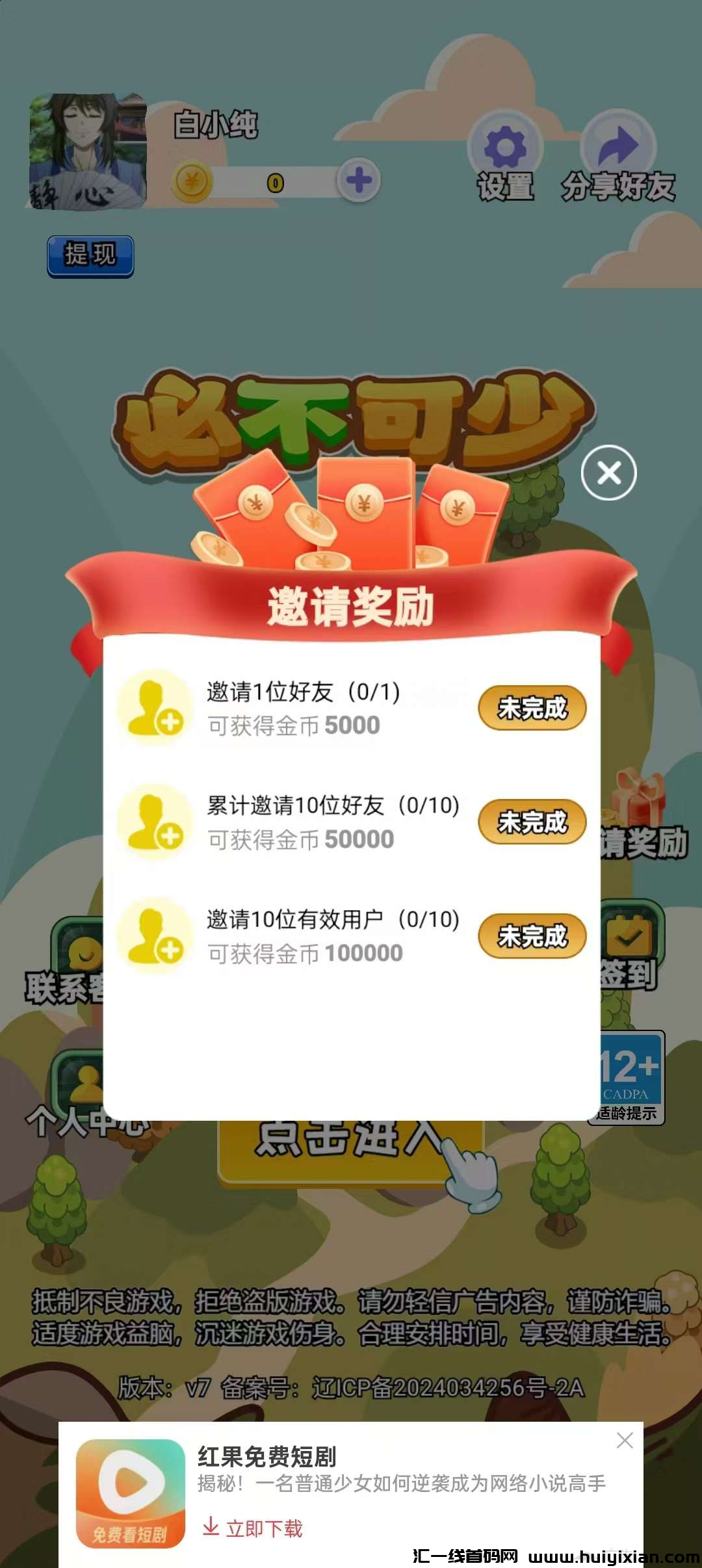The image size is (702, 1568).
Task: Open the 提现 withdraw button
Action: (90, 255)
